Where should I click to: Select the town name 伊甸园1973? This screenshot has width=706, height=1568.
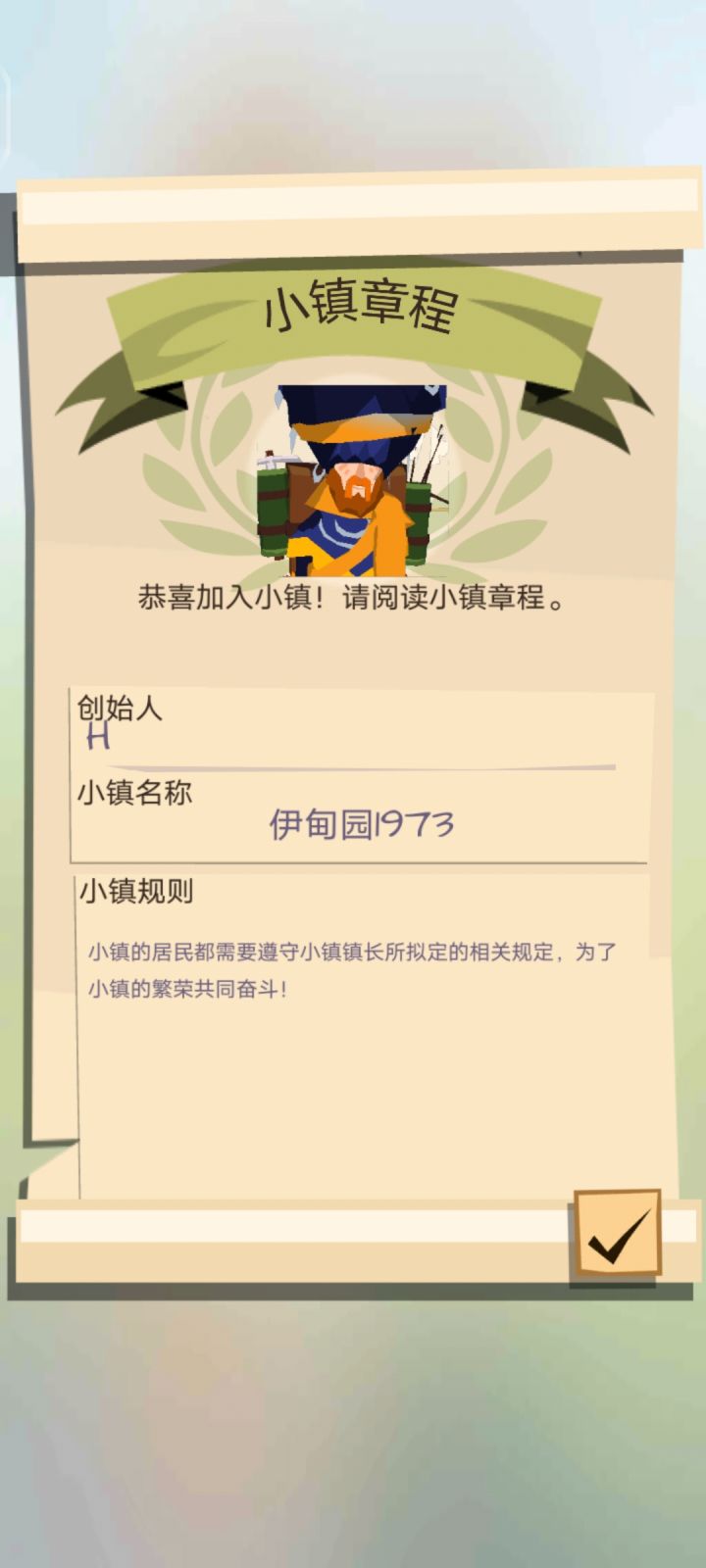[x=363, y=826]
